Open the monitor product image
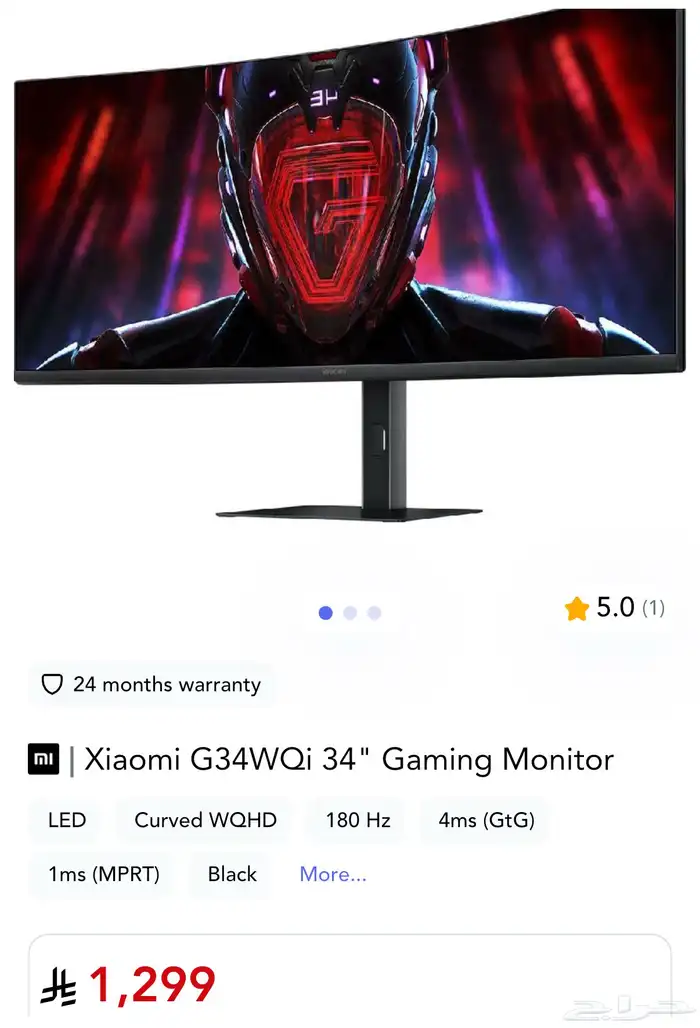 [350, 270]
